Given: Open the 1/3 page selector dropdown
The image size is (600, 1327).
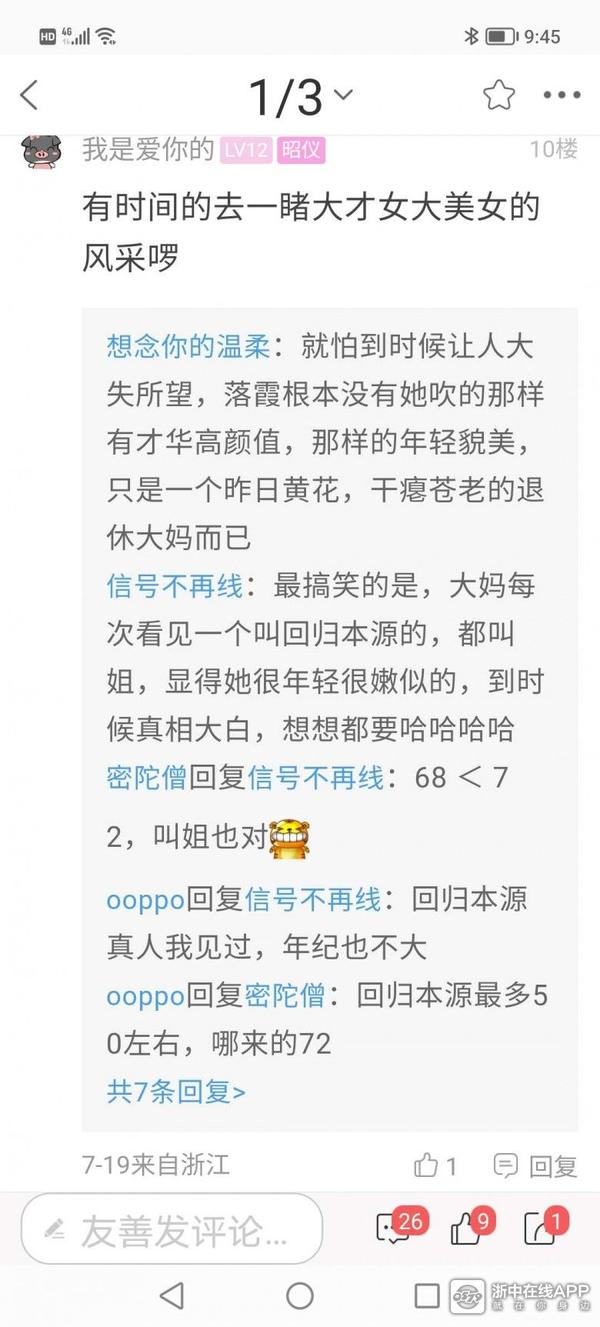Looking at the screenshot, I should pyautogui.click(x=300, y=96).
